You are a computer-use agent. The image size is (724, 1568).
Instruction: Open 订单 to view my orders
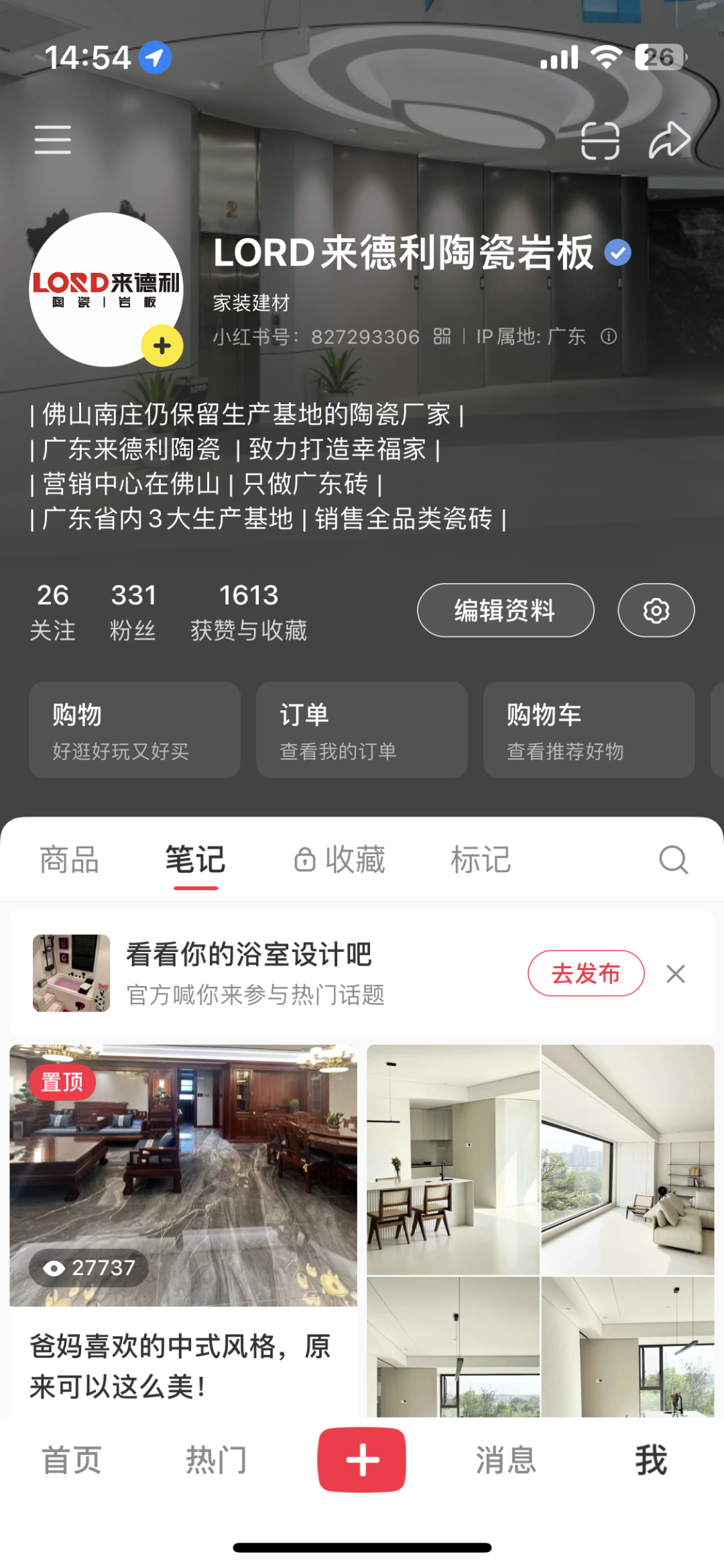pos(361,730)
